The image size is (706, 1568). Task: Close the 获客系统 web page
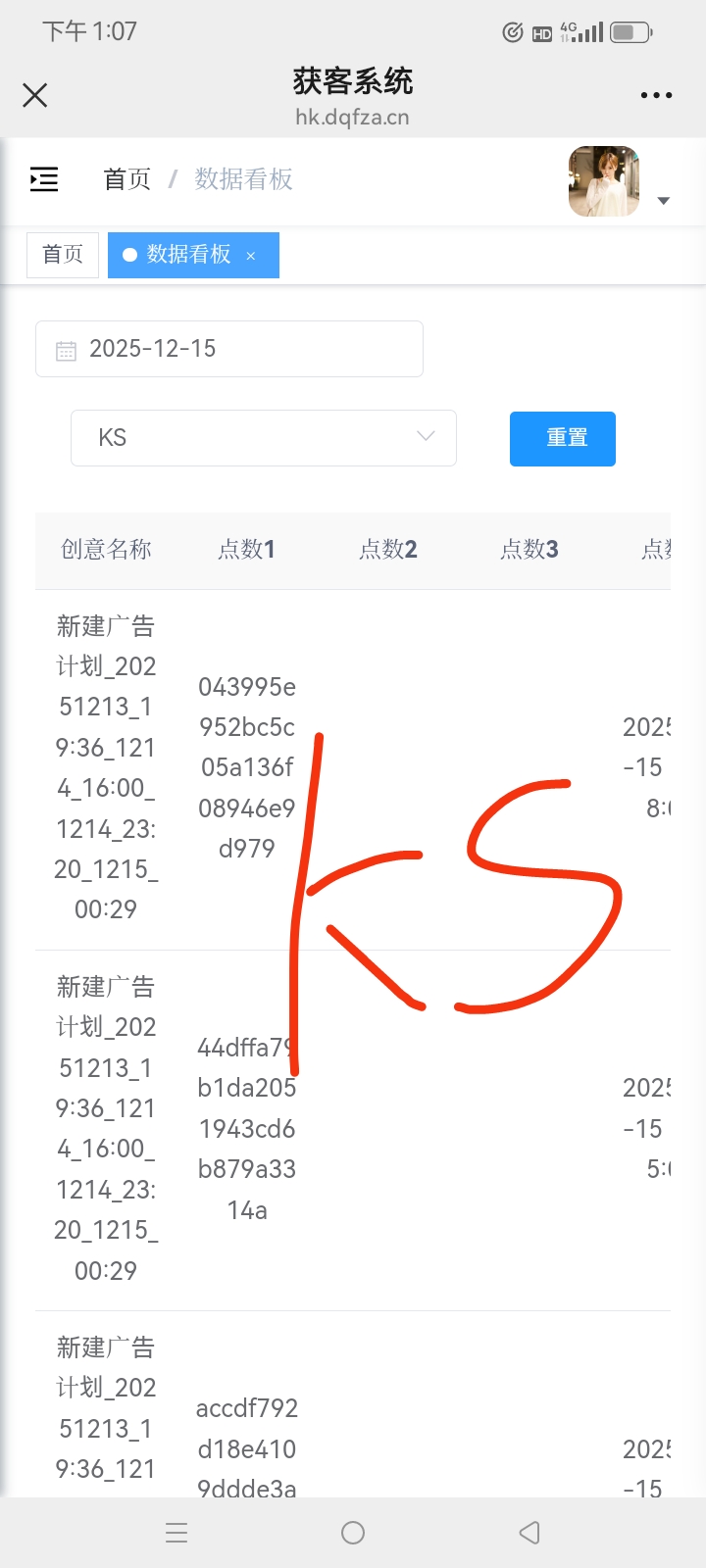click(35, 95)
